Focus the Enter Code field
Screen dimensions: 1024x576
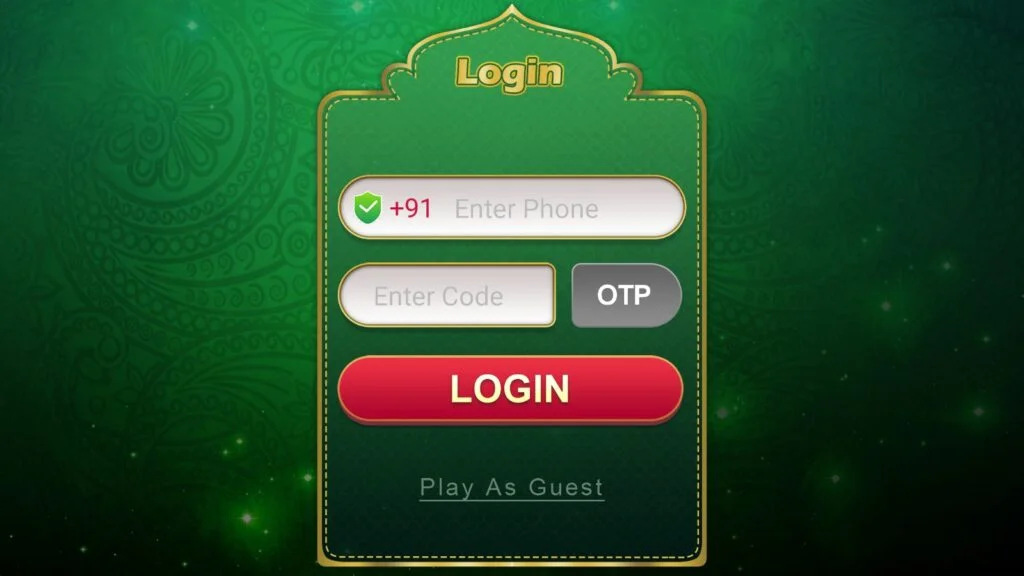(x=447, y=296)
